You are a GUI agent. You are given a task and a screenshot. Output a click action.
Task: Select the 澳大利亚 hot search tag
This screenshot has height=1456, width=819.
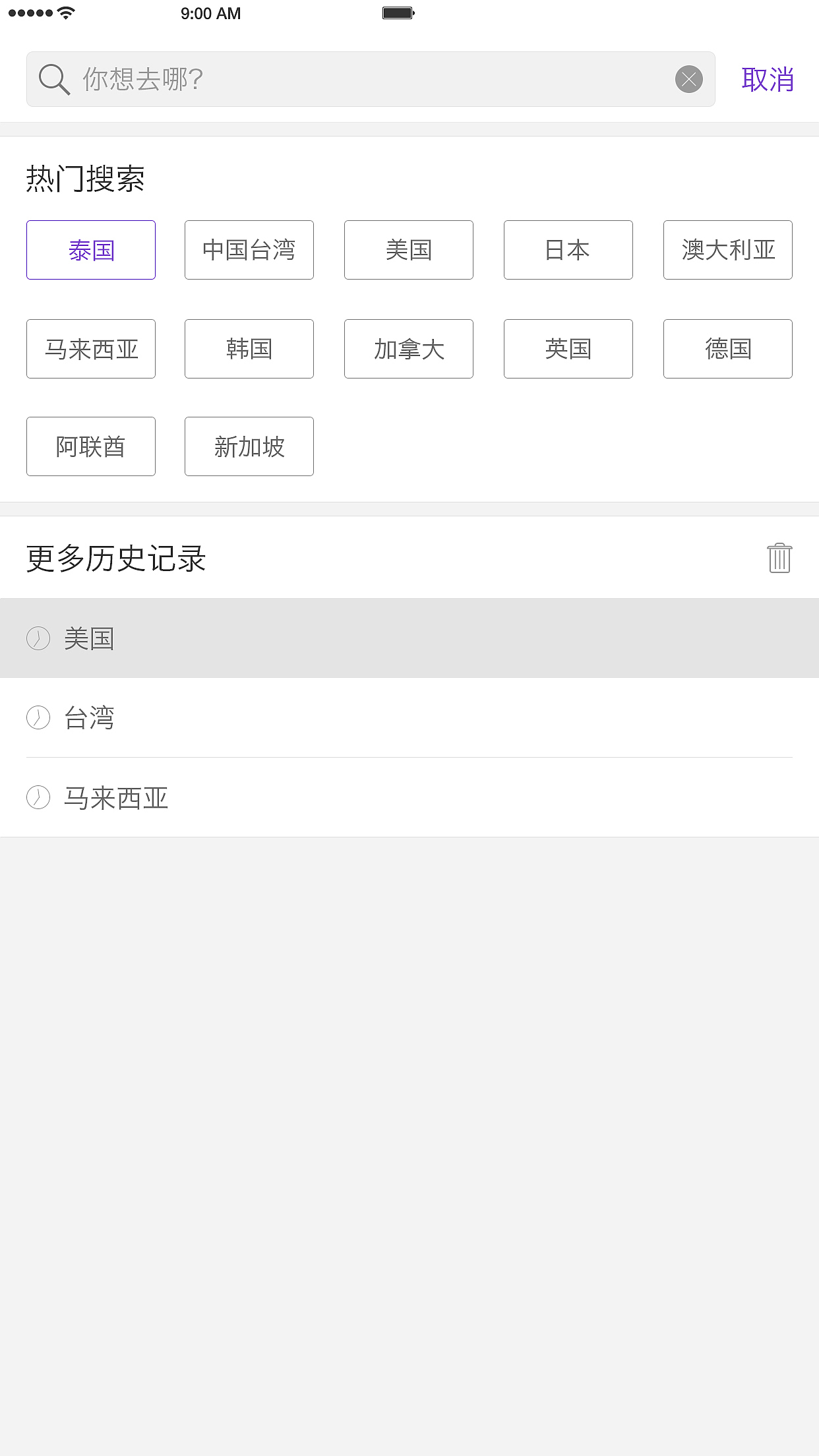(x=727, y=249)
